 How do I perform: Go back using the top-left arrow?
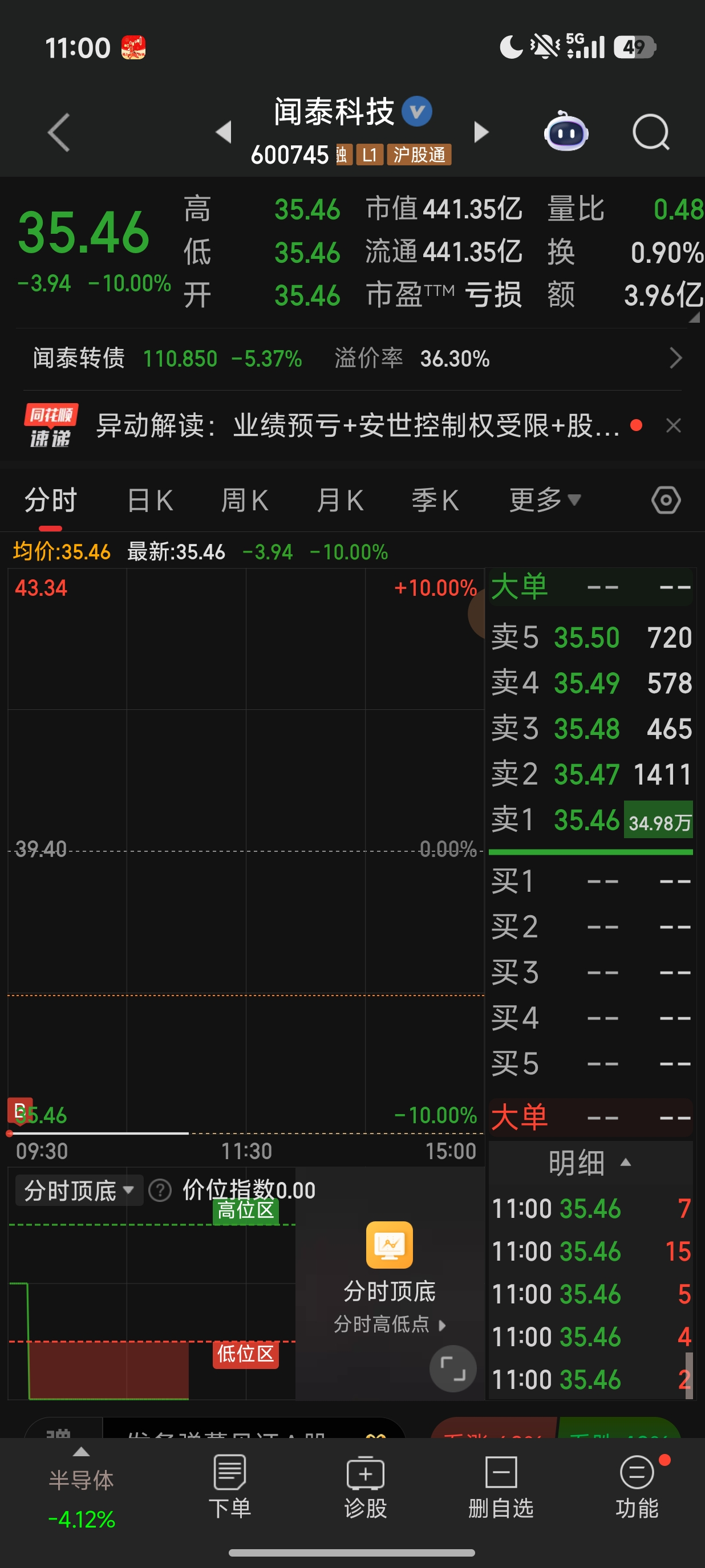59,132
